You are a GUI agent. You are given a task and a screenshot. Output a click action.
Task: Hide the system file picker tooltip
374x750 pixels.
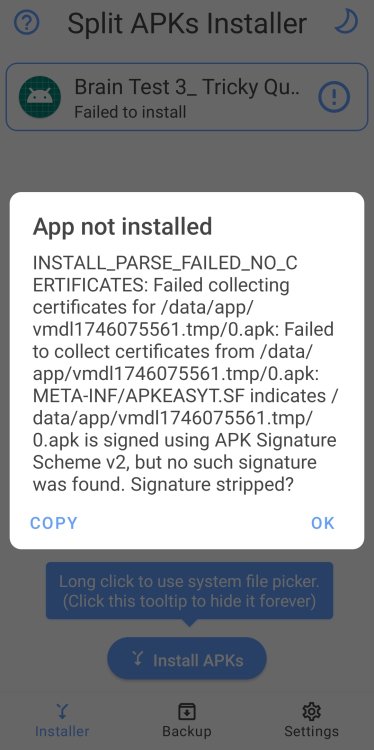[189, 591]
